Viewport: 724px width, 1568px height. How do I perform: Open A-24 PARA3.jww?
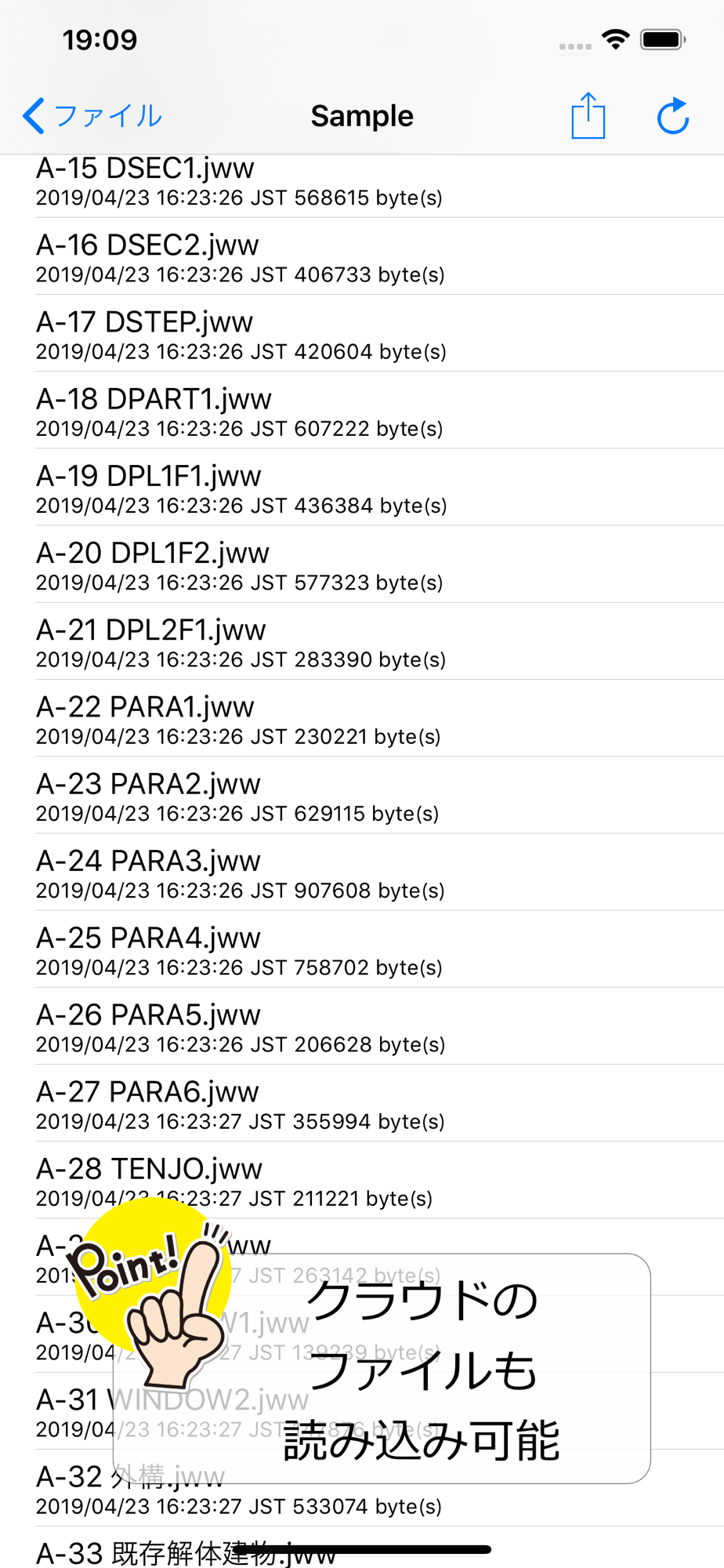pyautogui.click(x=362, y=871)
